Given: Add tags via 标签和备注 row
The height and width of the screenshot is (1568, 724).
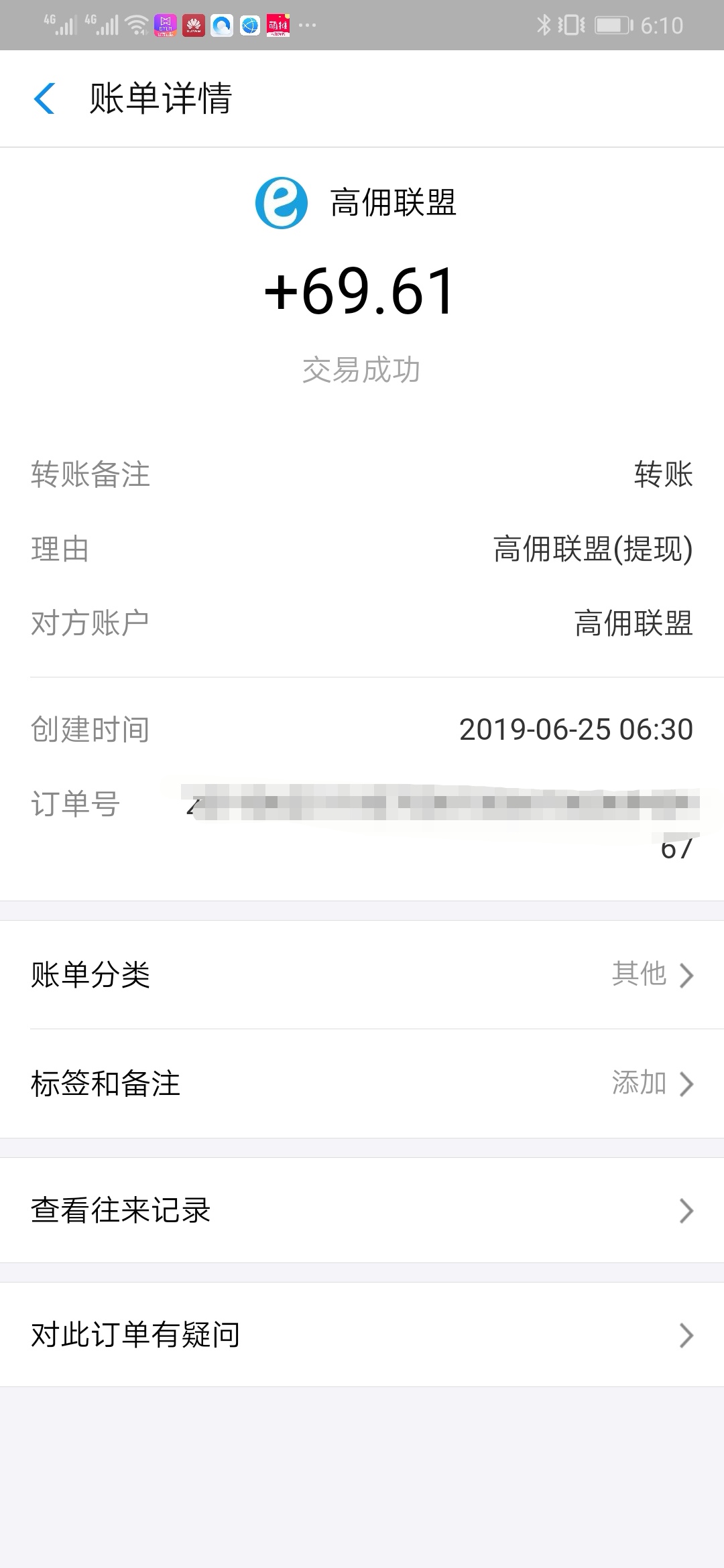Looking at the screenshot, I should click(362, 1084).
